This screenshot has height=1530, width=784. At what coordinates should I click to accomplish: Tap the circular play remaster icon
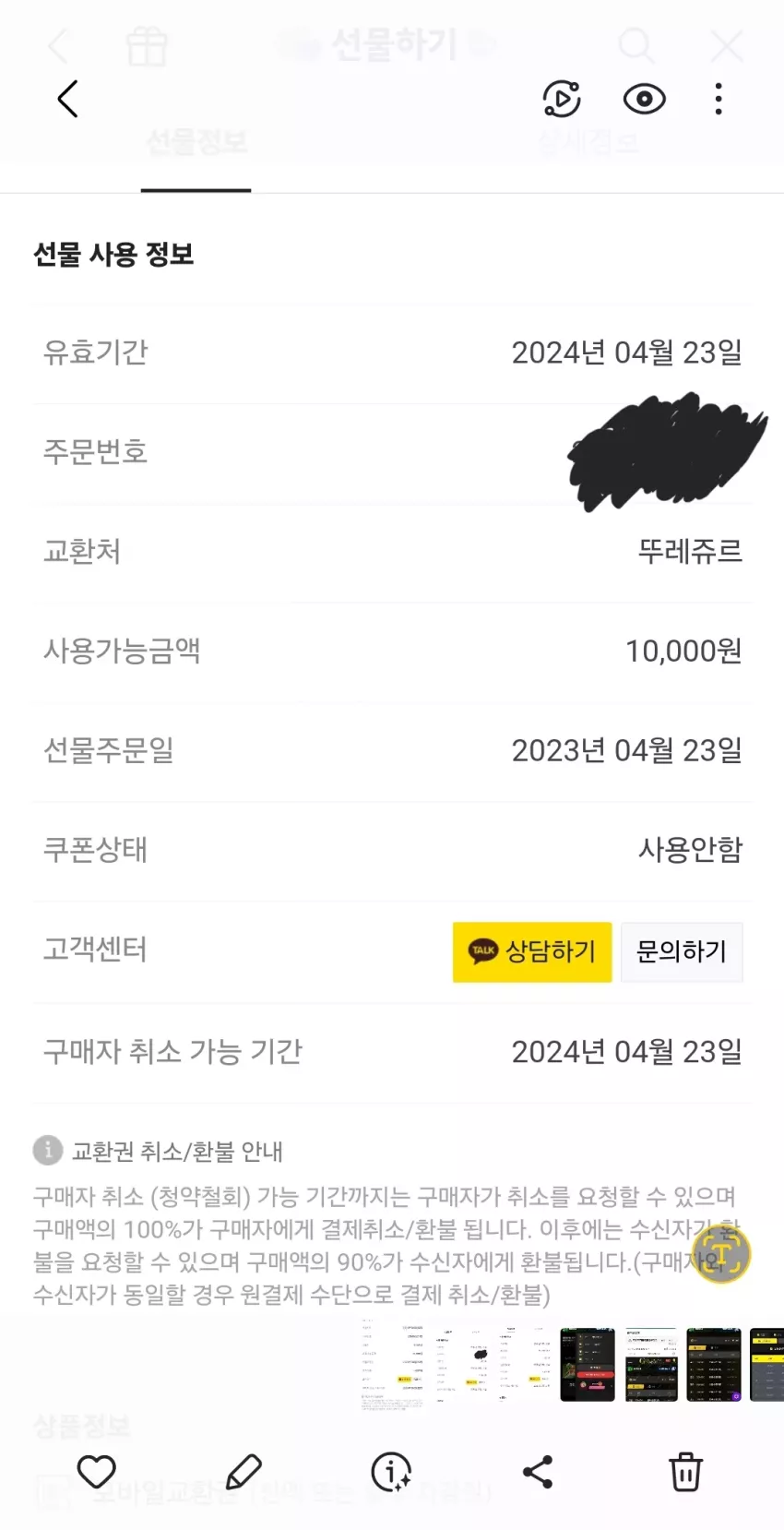(x=562, y=99)
